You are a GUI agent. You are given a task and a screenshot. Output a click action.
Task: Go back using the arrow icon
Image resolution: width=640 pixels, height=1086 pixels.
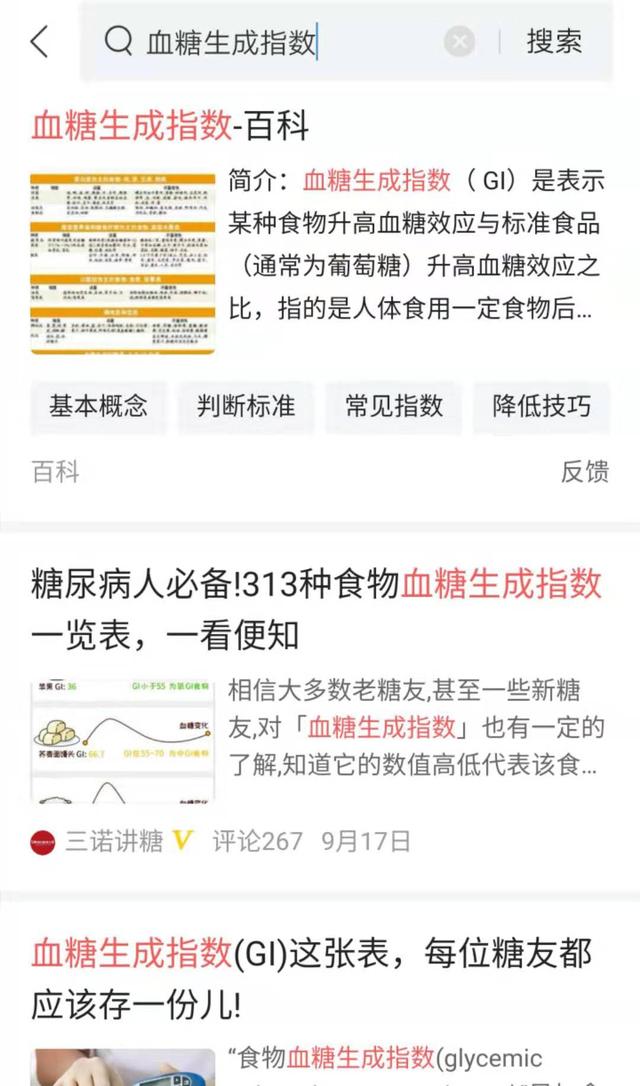(40, 42)
